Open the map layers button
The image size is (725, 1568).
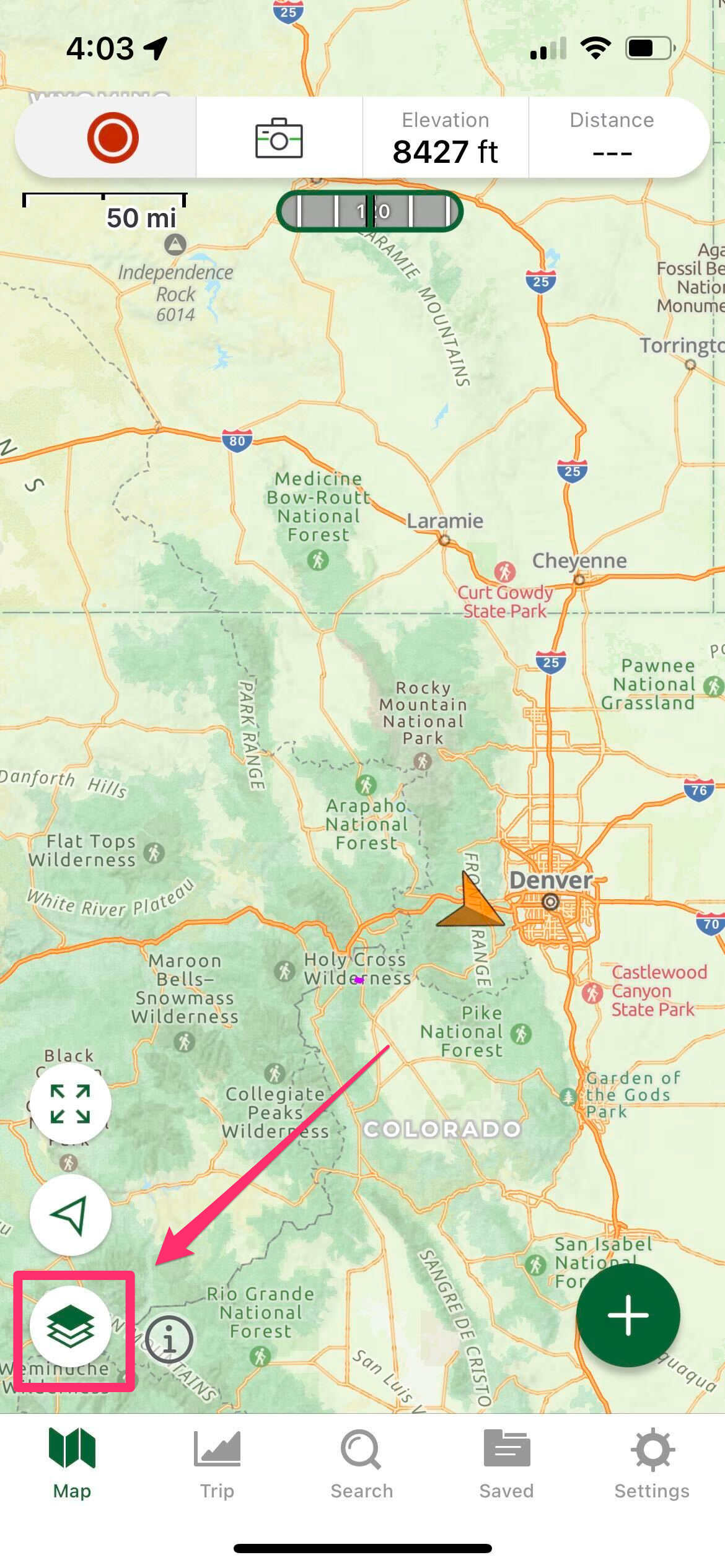click(71, 1326)
